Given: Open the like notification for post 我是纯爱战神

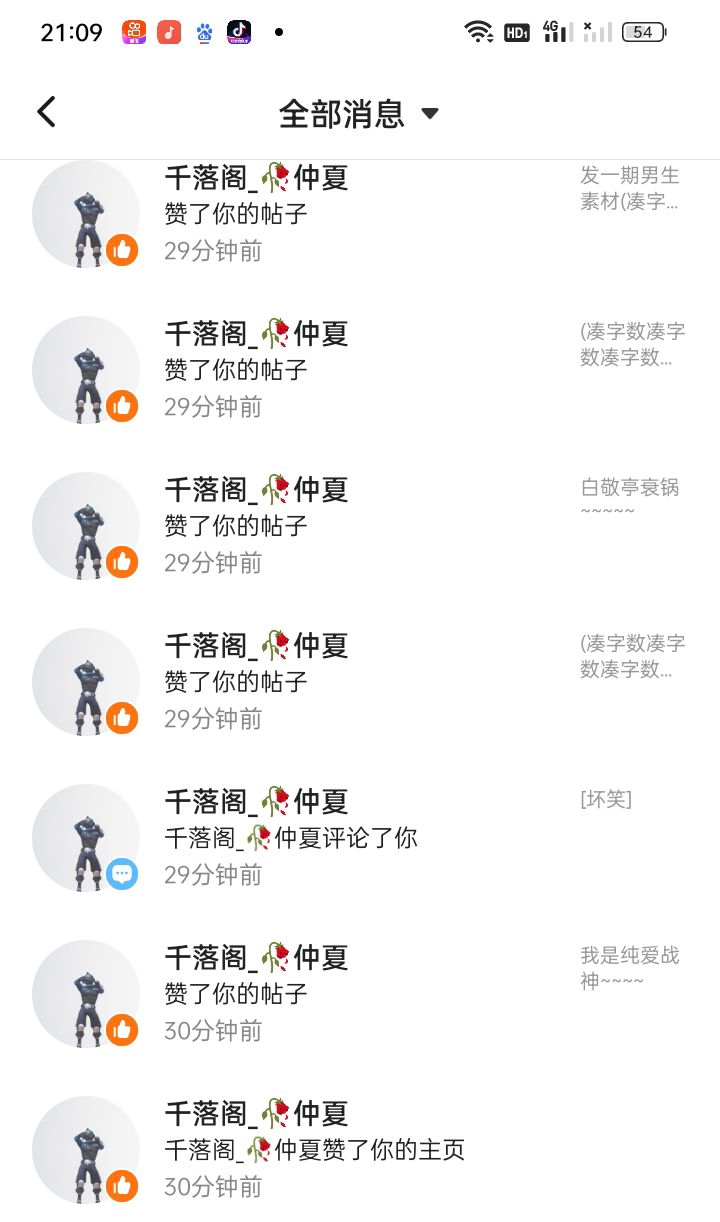Looking at the screenshot, I should pyautogui.click(x=360, y=994).
